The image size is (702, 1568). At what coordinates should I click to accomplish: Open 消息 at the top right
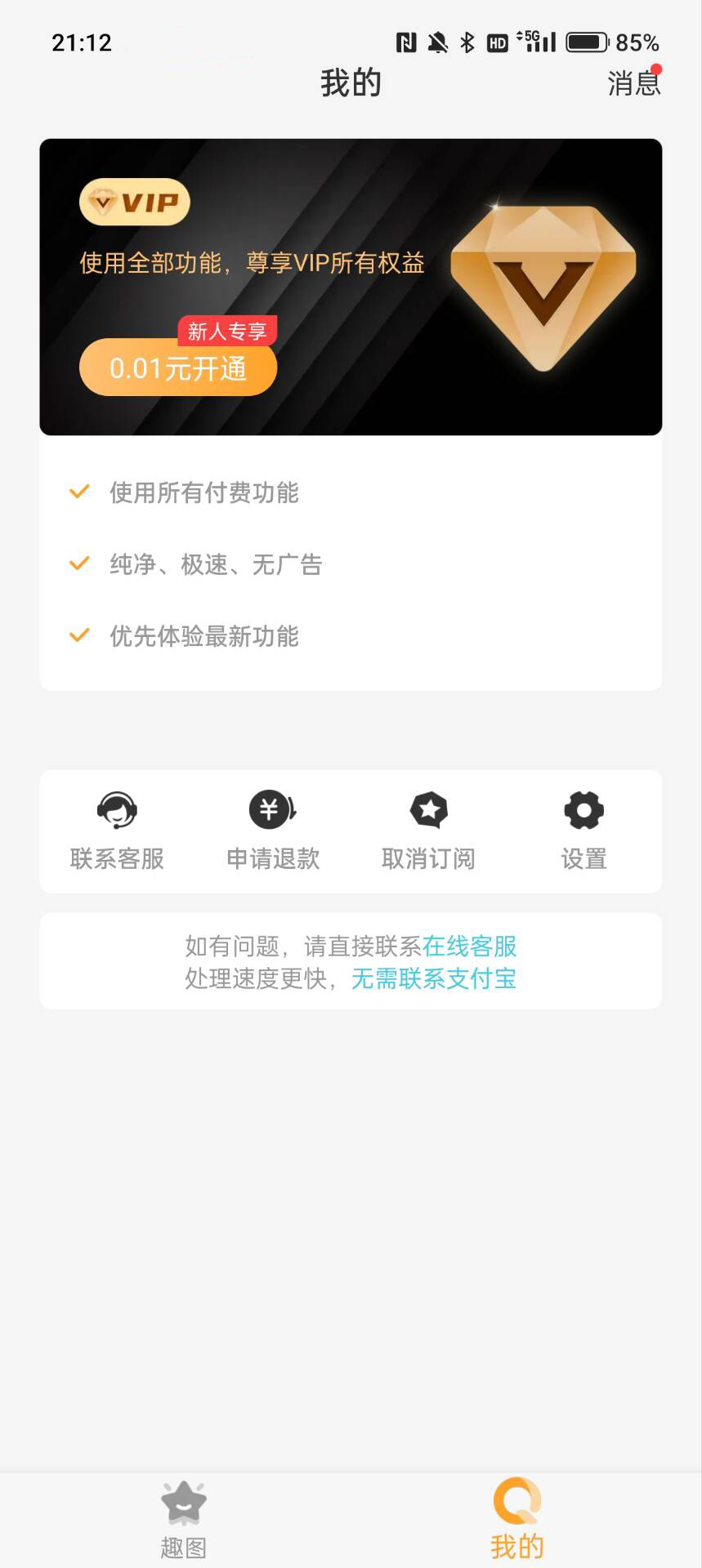633,84
